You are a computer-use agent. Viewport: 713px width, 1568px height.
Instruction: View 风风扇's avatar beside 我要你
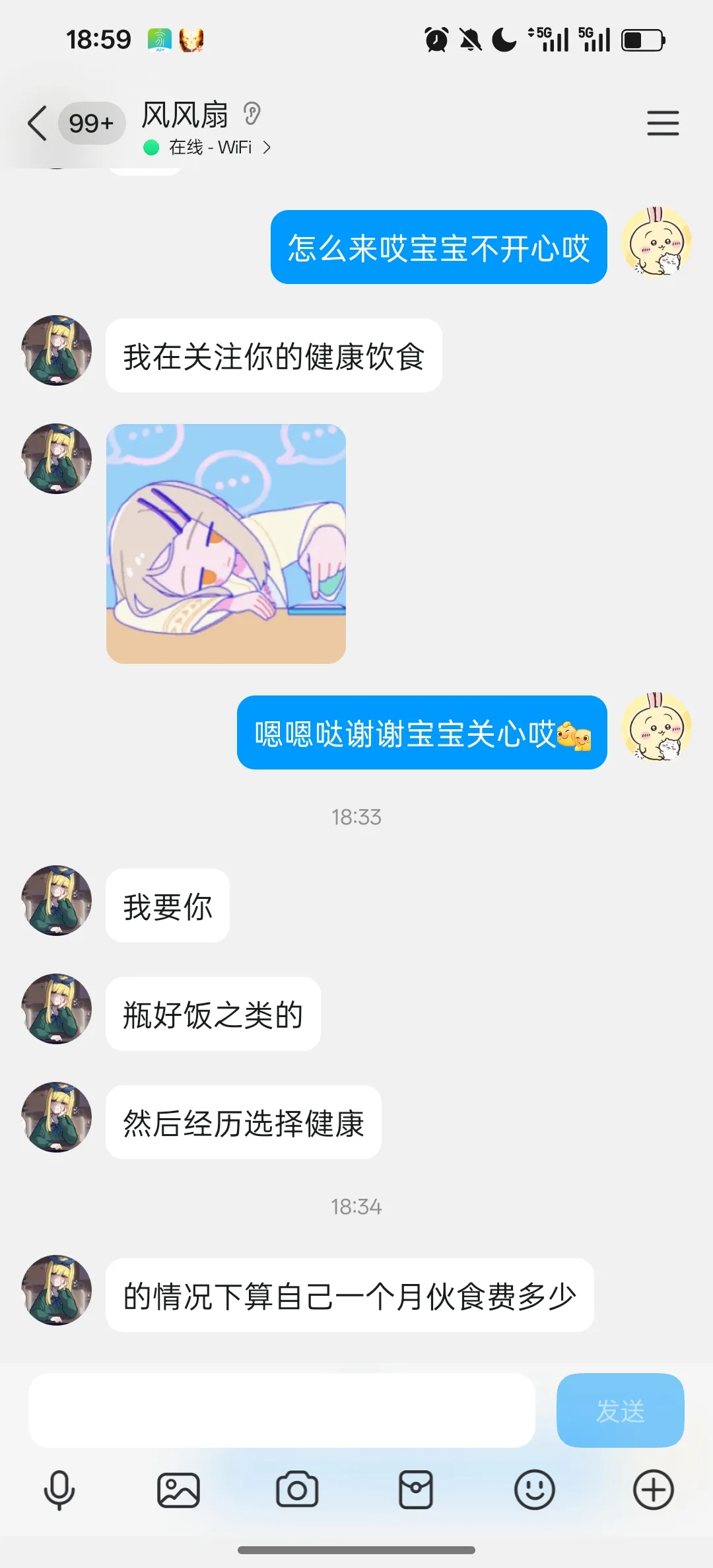57,900
